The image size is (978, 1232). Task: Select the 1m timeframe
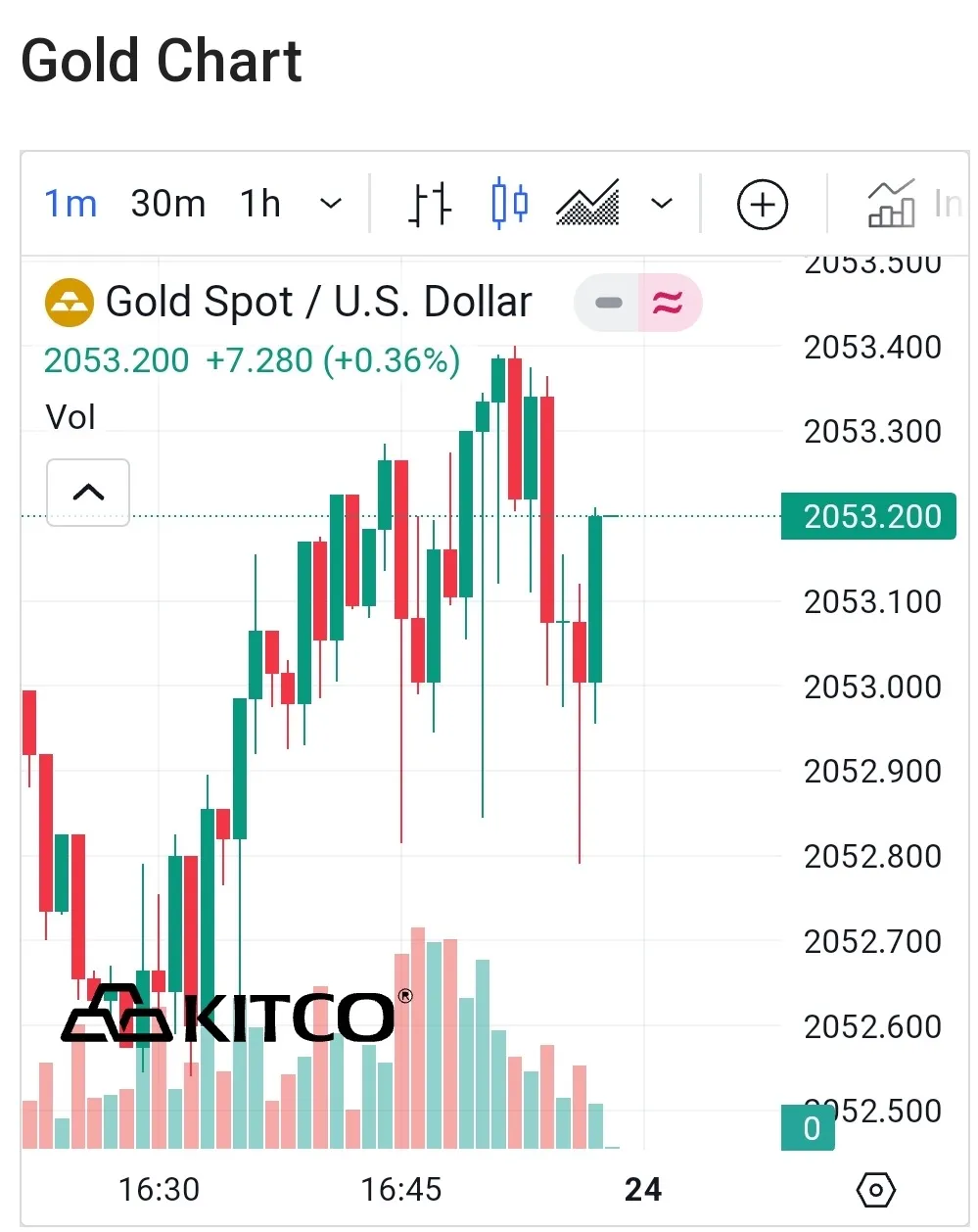click(x=70, y=204)
